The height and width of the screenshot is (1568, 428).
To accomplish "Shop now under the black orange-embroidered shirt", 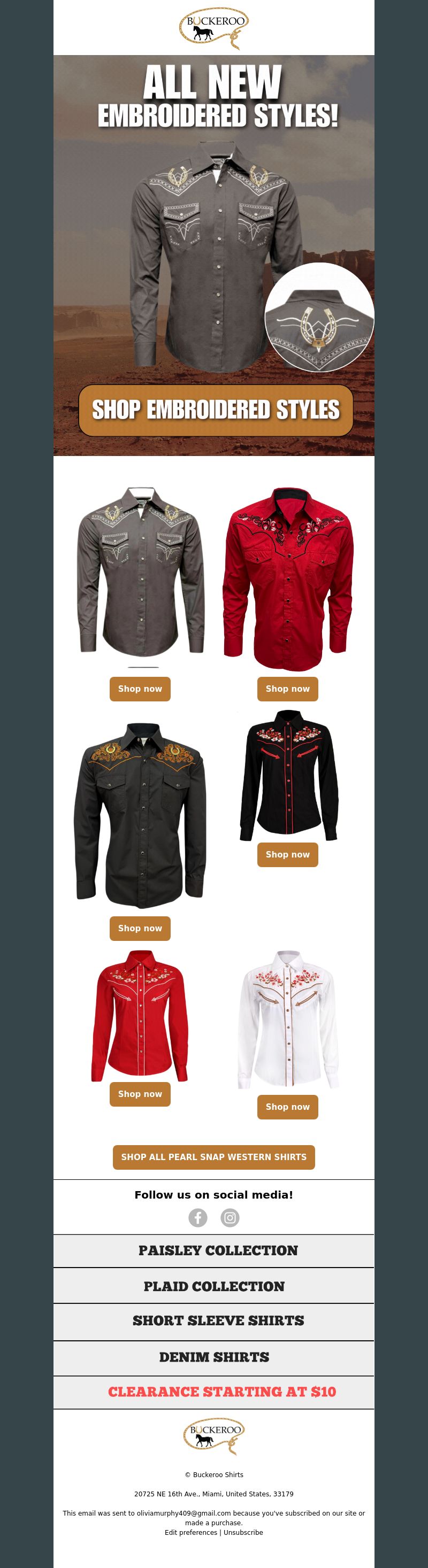I will pyautogui.click(x=140, y=928).
